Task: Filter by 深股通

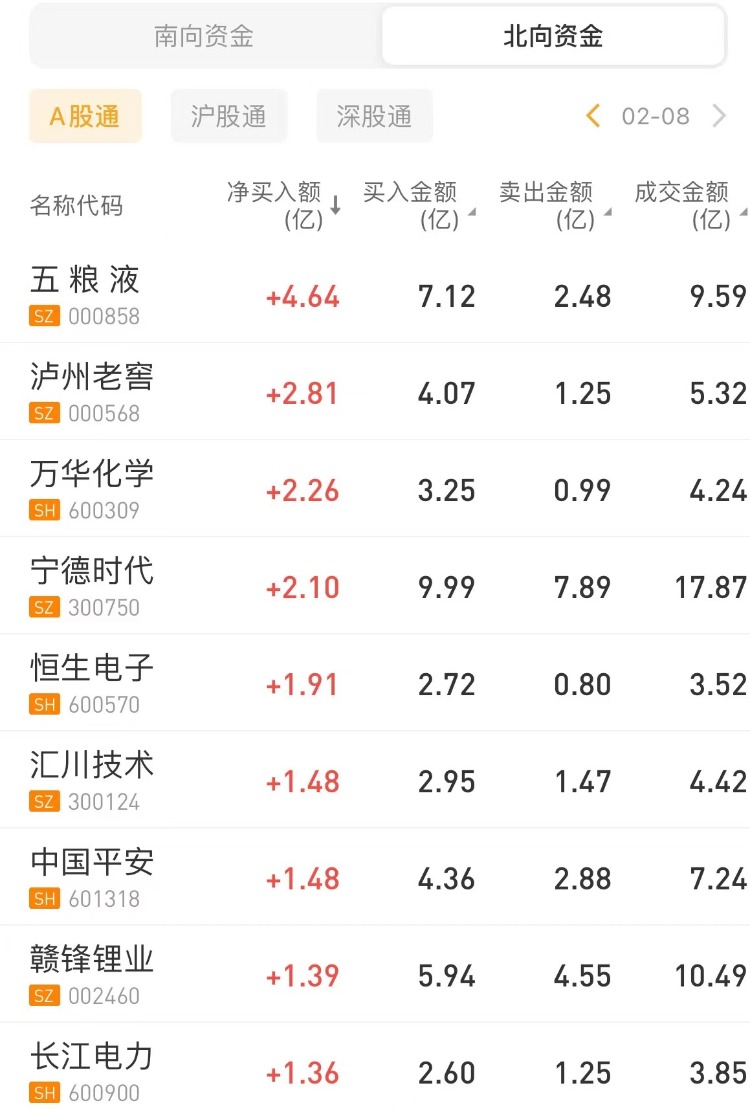Action: point(374,116)
